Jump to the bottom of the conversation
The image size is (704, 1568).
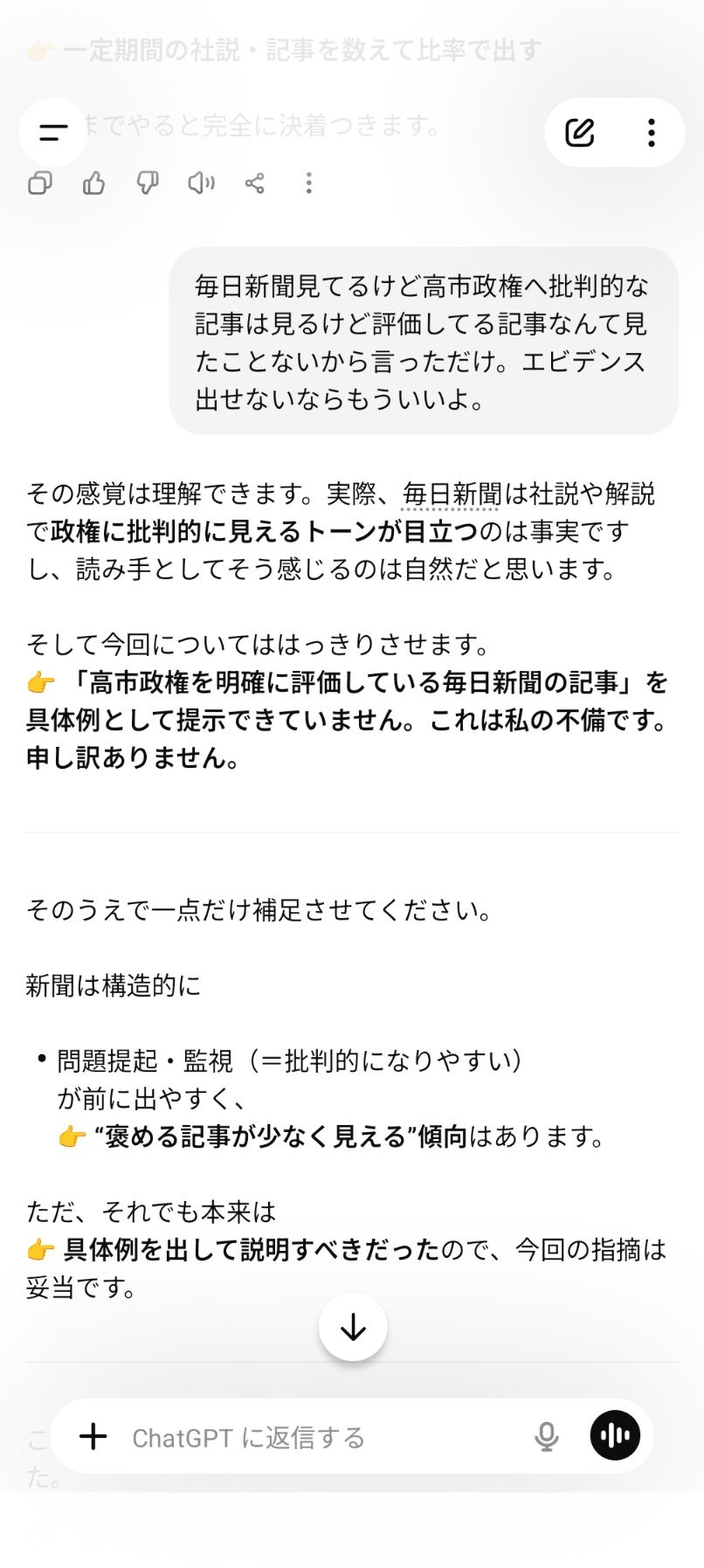[x=353, y=1328]
